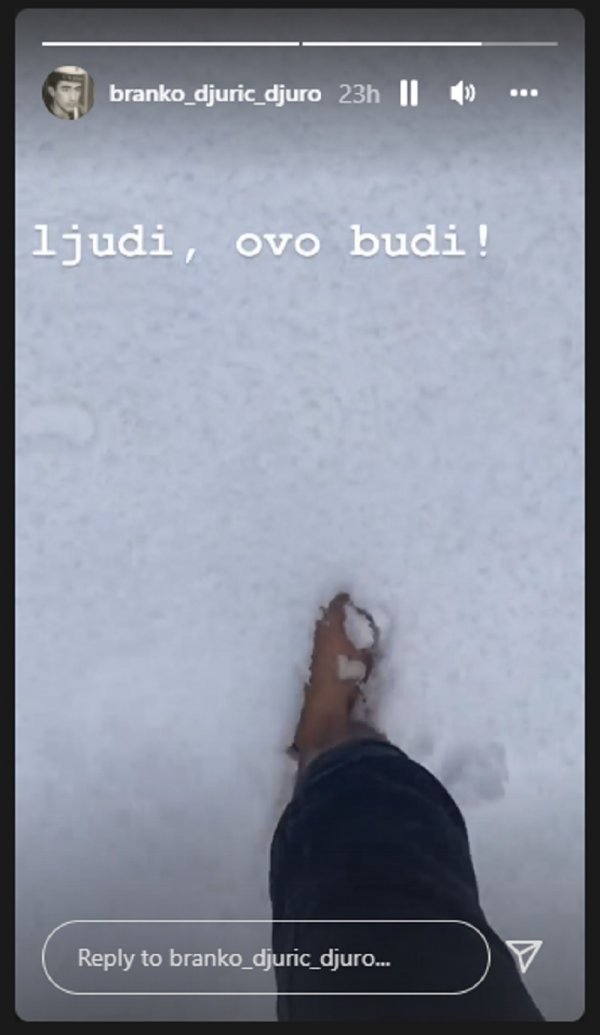Pause the story playback
Image resolution: width=600 pixels, height=1035 pixels.
409,94
